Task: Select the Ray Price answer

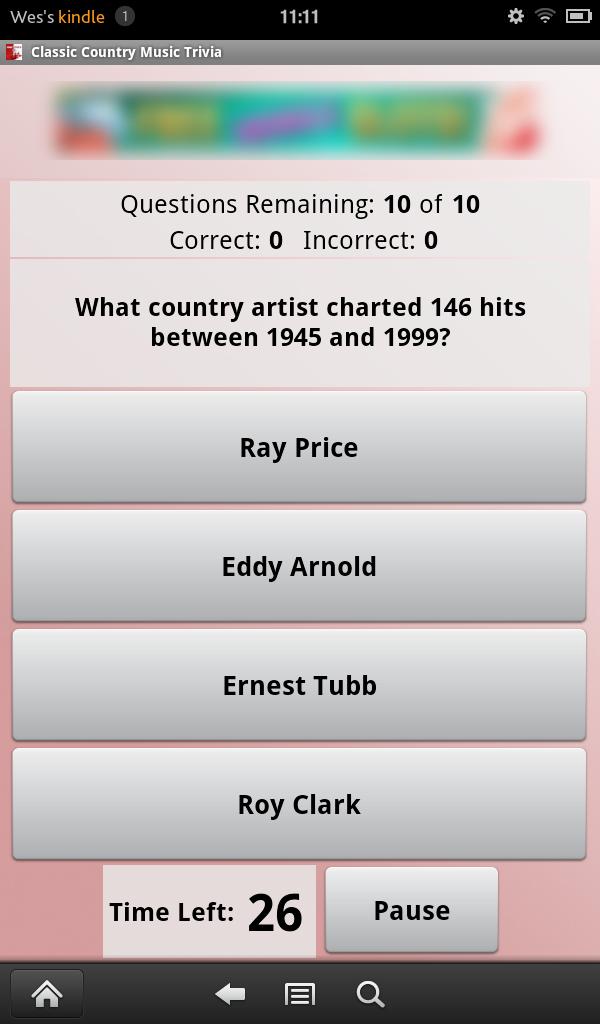Action: coord(299,447)
